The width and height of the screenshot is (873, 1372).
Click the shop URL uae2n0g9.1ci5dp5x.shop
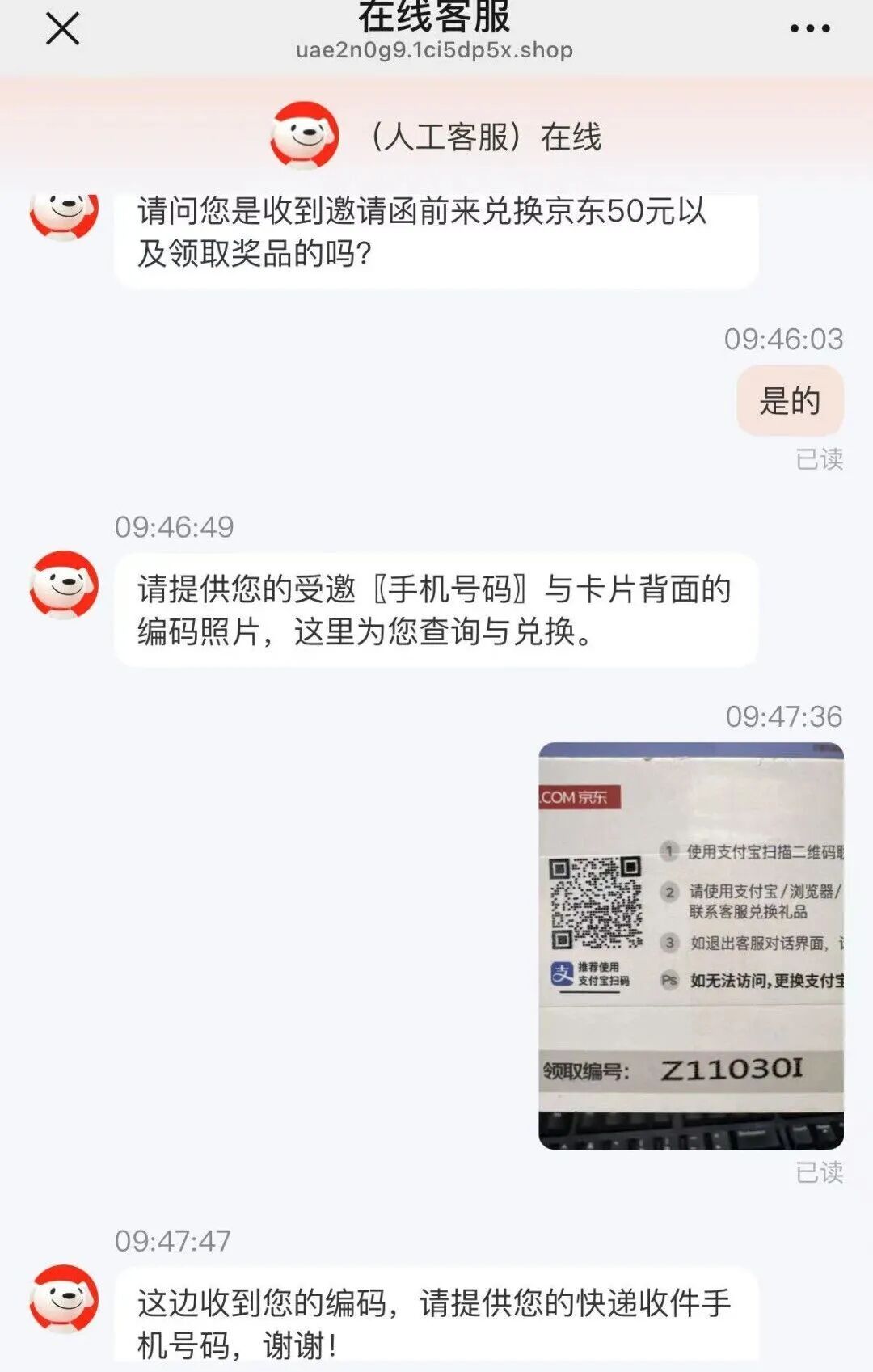point(434,51)
